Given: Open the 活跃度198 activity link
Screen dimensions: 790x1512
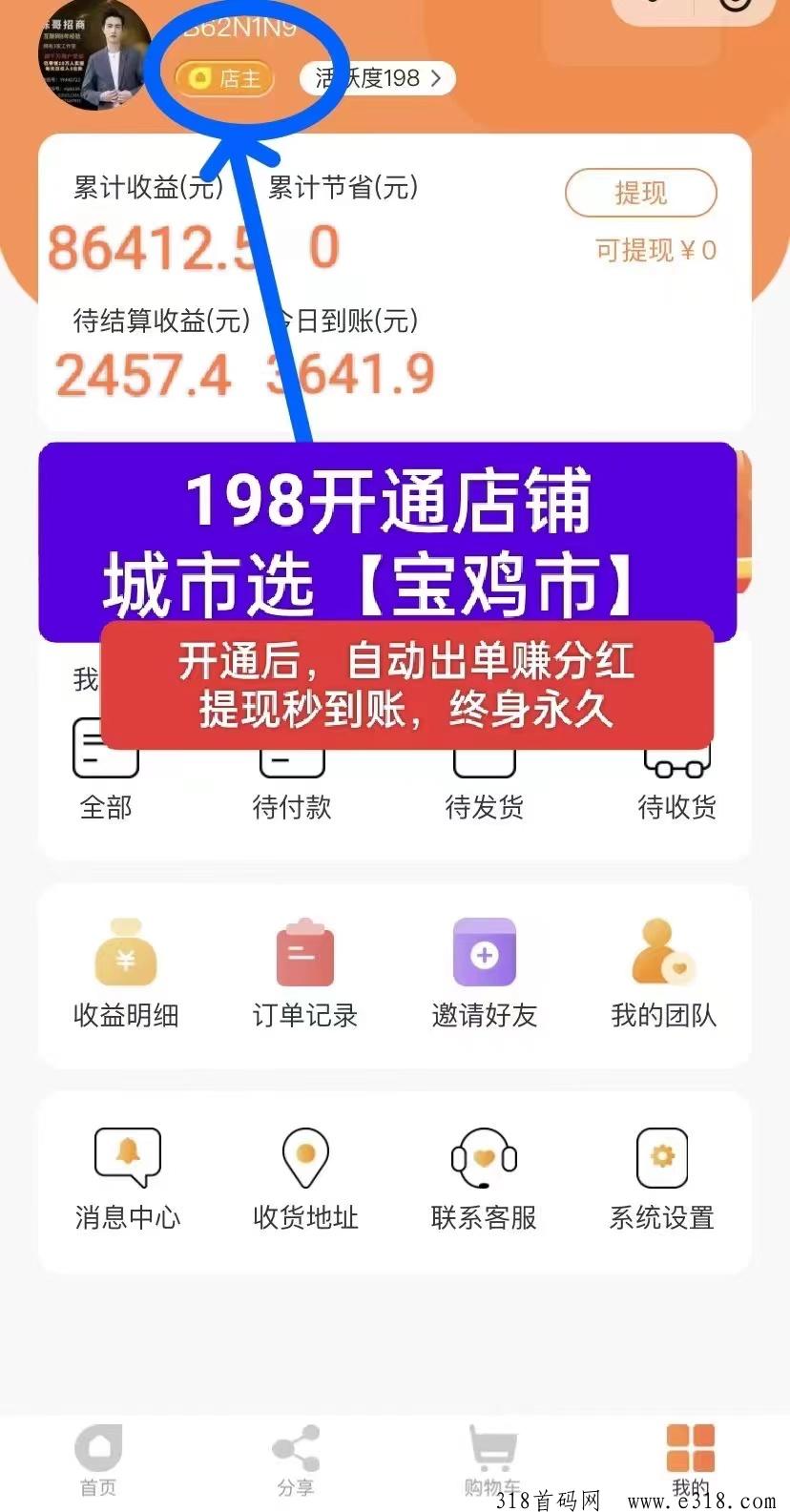Looking at the screenshot, I should point(379,78).
